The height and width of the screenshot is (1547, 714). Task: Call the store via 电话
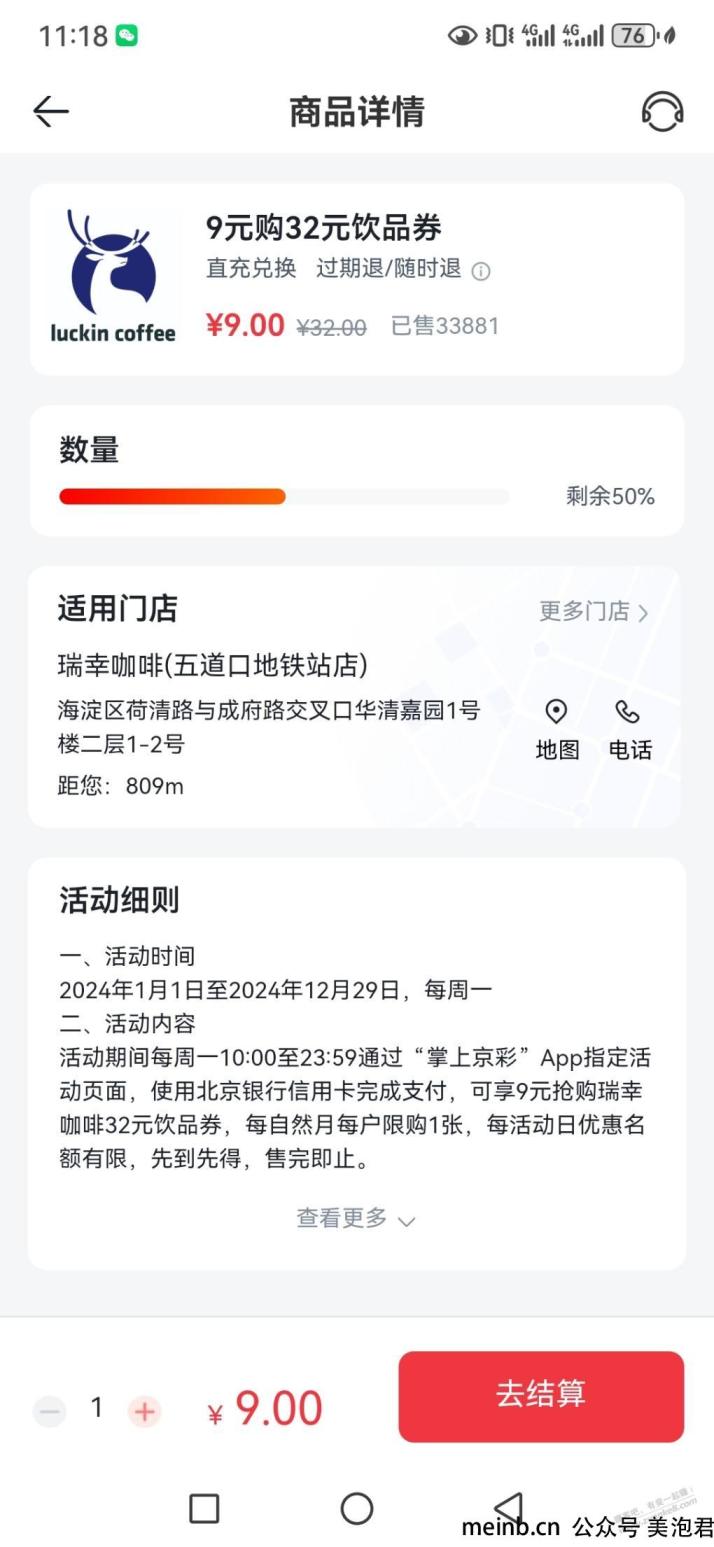(x=630, y=730)
